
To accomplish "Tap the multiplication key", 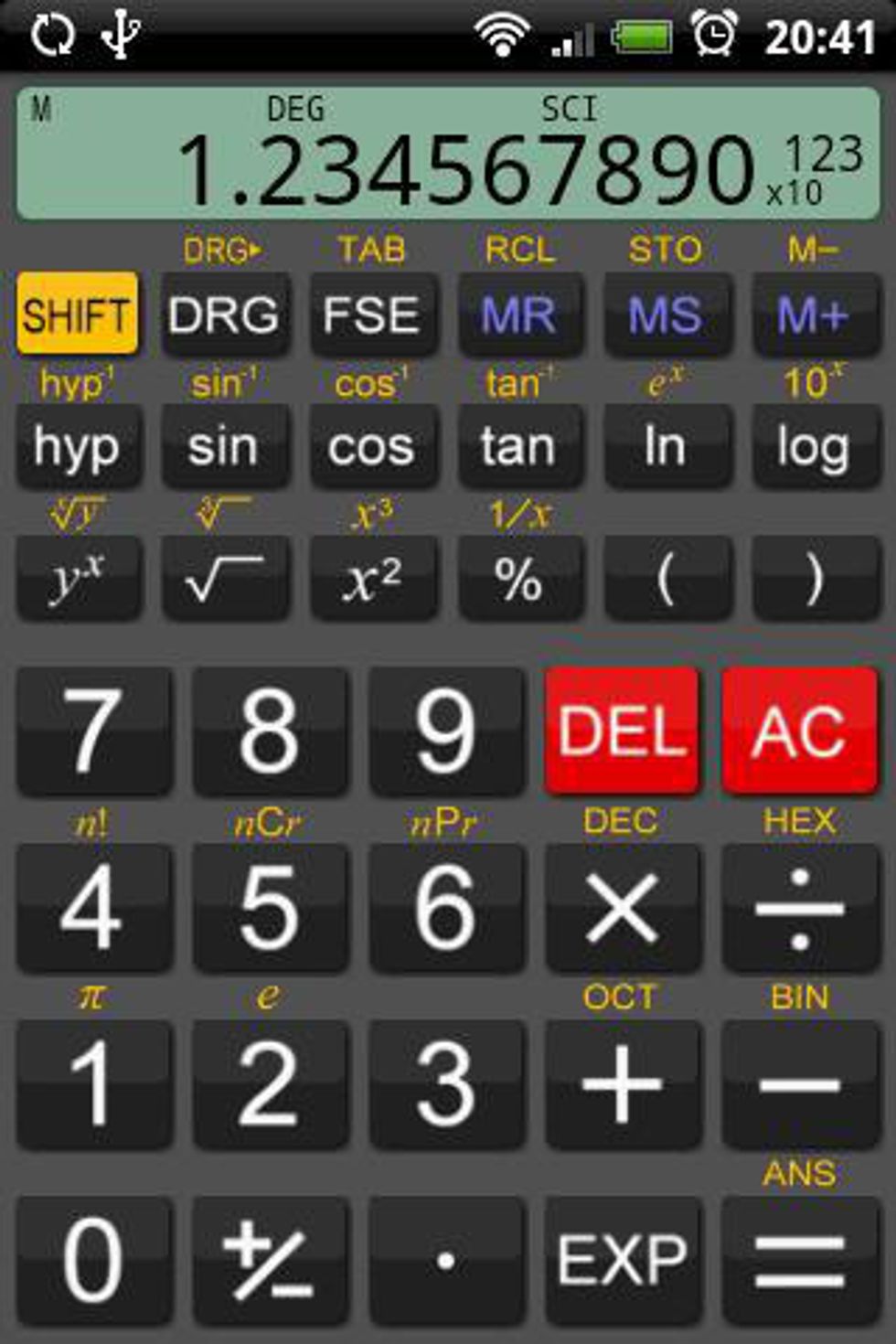I will pos(623,907).
